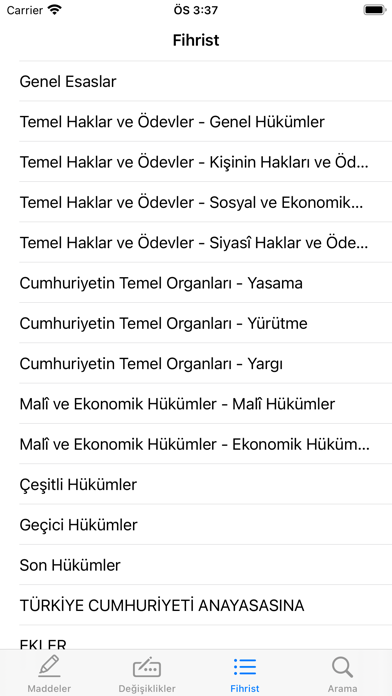Open Malî ve Ekonomik Hükümler - Malî Hükümler

point(196,403)
